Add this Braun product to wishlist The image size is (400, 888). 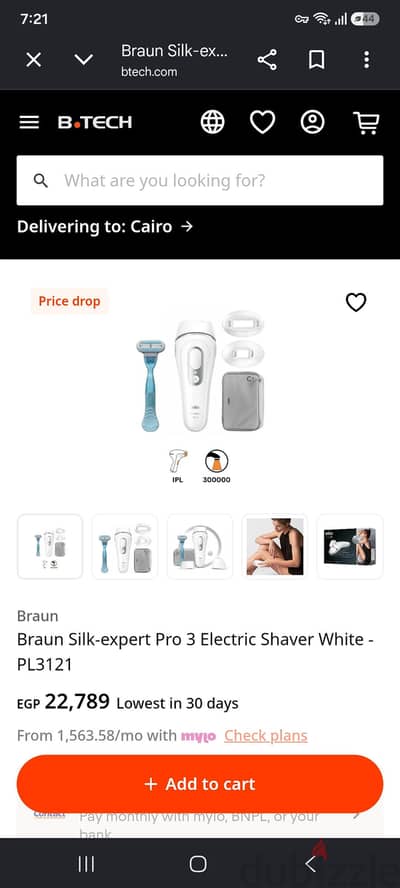click(x=356, y=302)
